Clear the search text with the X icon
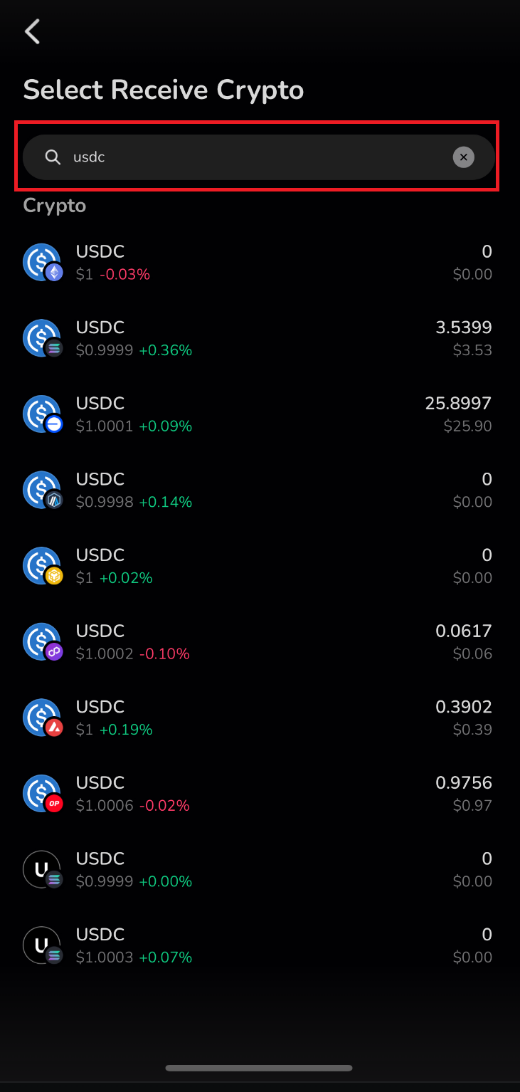520x1092 pixels. 464,157
